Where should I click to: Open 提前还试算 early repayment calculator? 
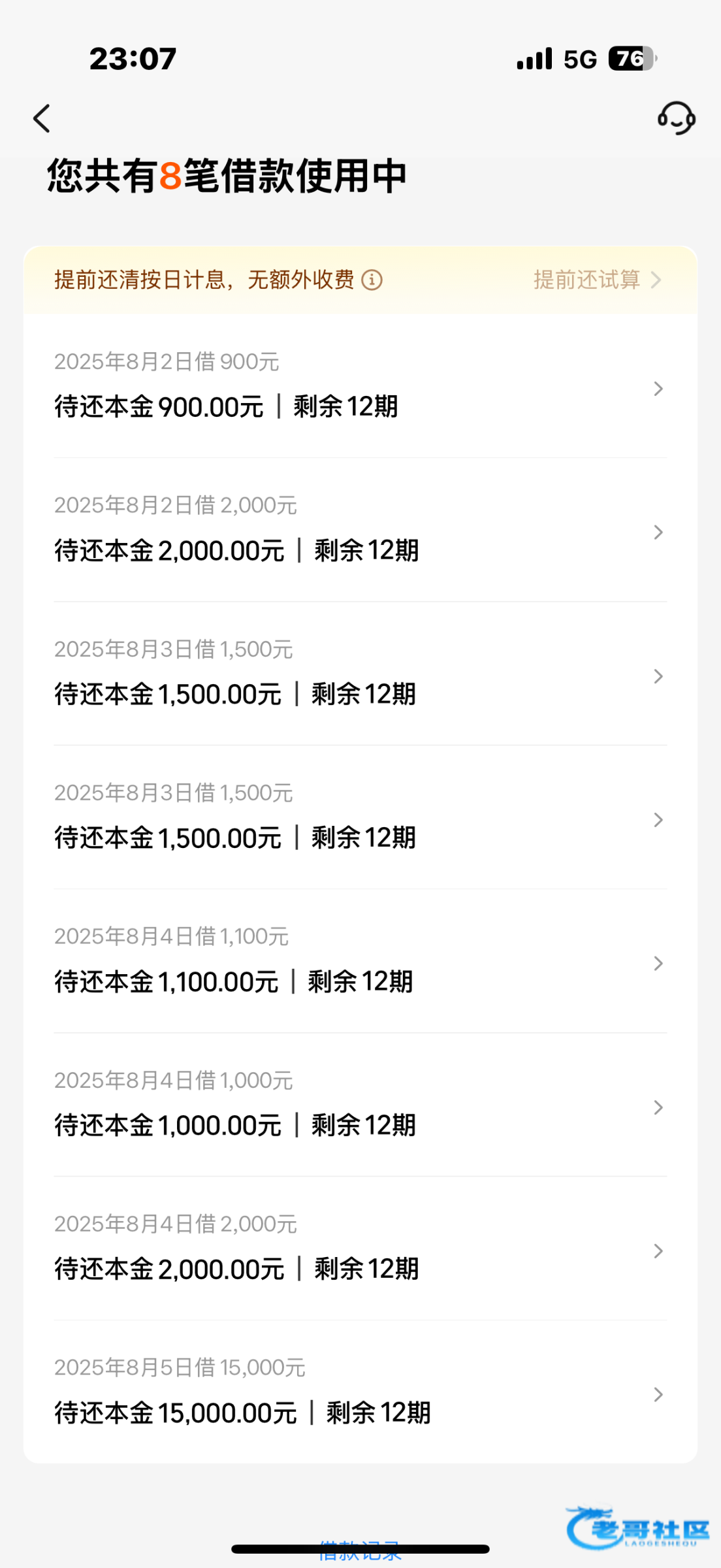point(598,280)
